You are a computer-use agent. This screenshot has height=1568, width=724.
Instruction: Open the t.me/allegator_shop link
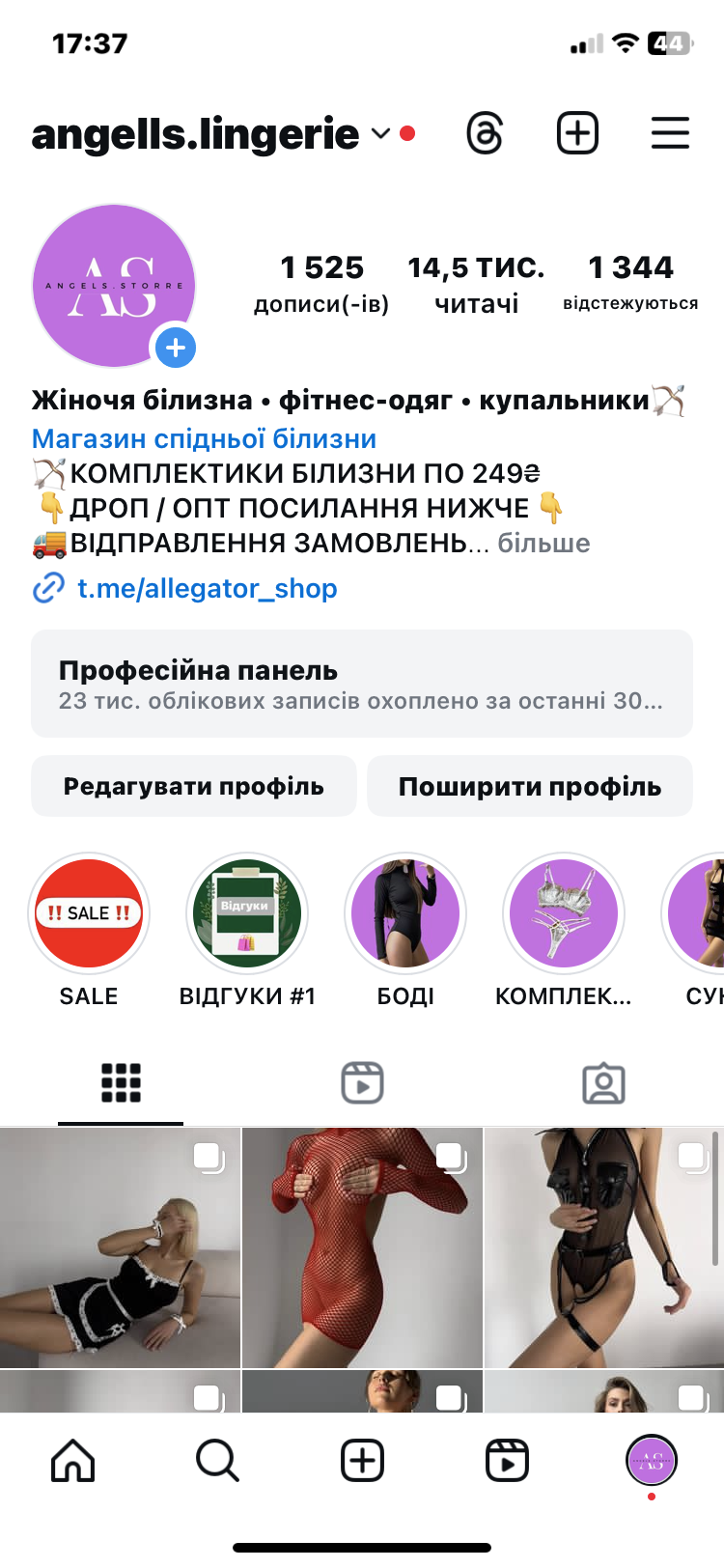pos(207,588)
